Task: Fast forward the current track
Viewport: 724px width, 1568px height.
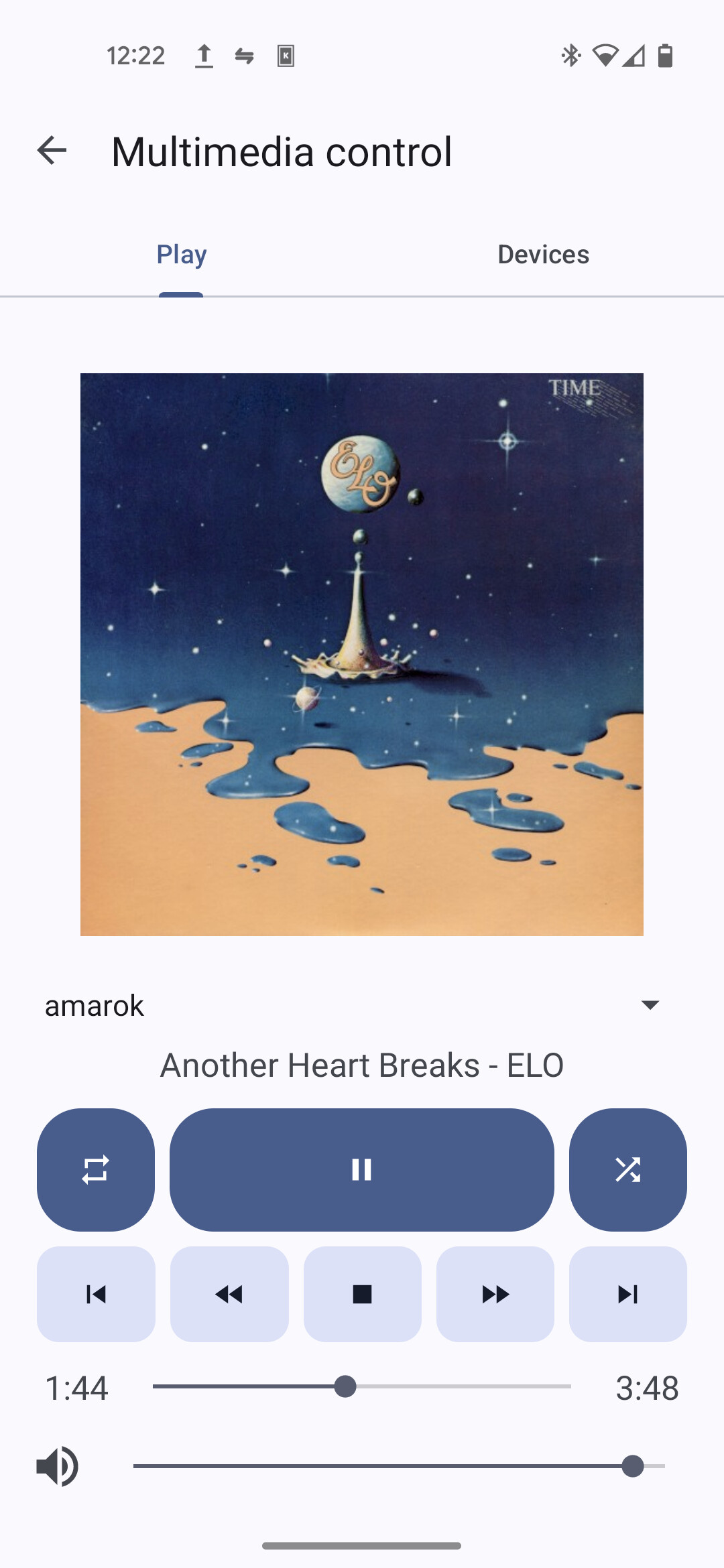Action: pyautogui.click(x=495, y=1294)
